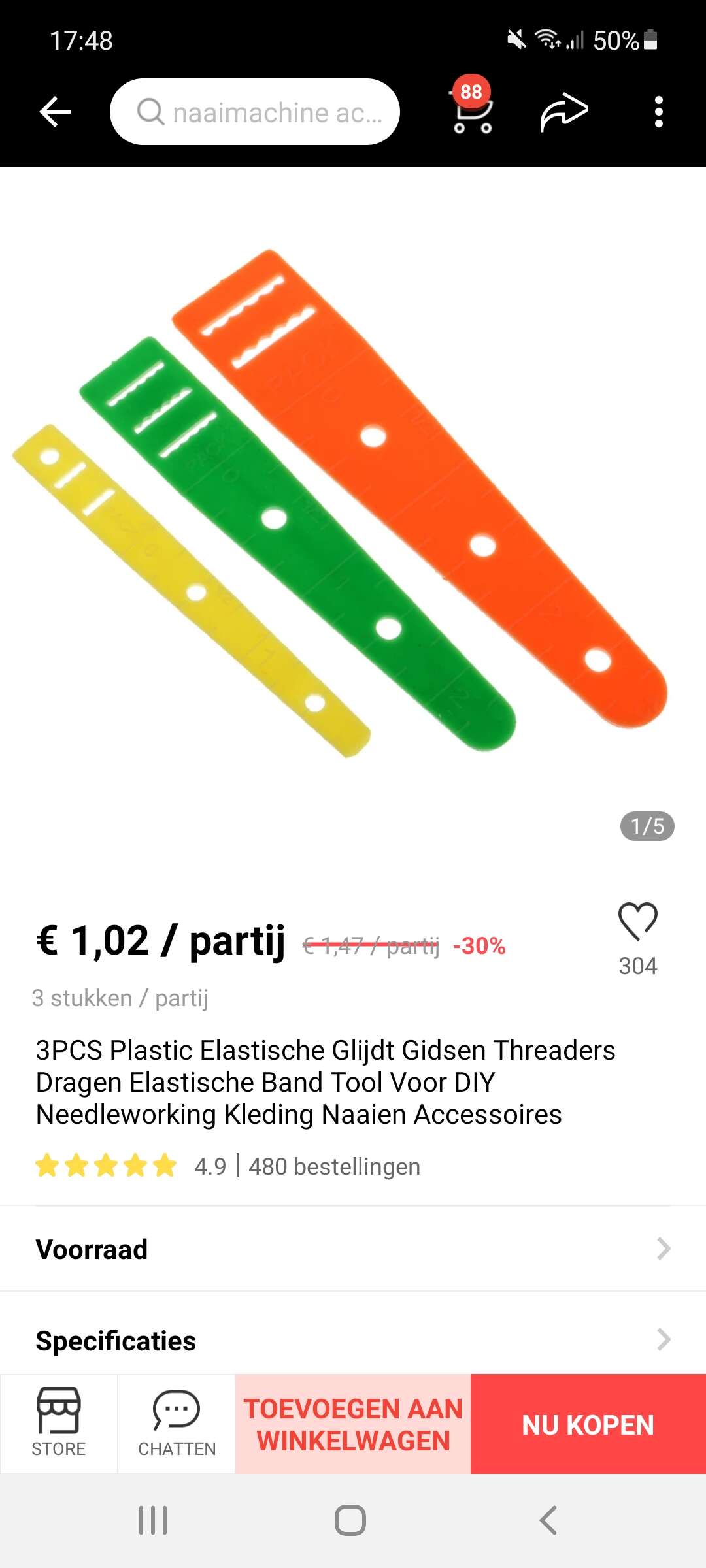Go back using the top-left arrow
Image resolution: width=706 pixels, height=1568 pixels.
pyautogui.click(x=55, y=112)
